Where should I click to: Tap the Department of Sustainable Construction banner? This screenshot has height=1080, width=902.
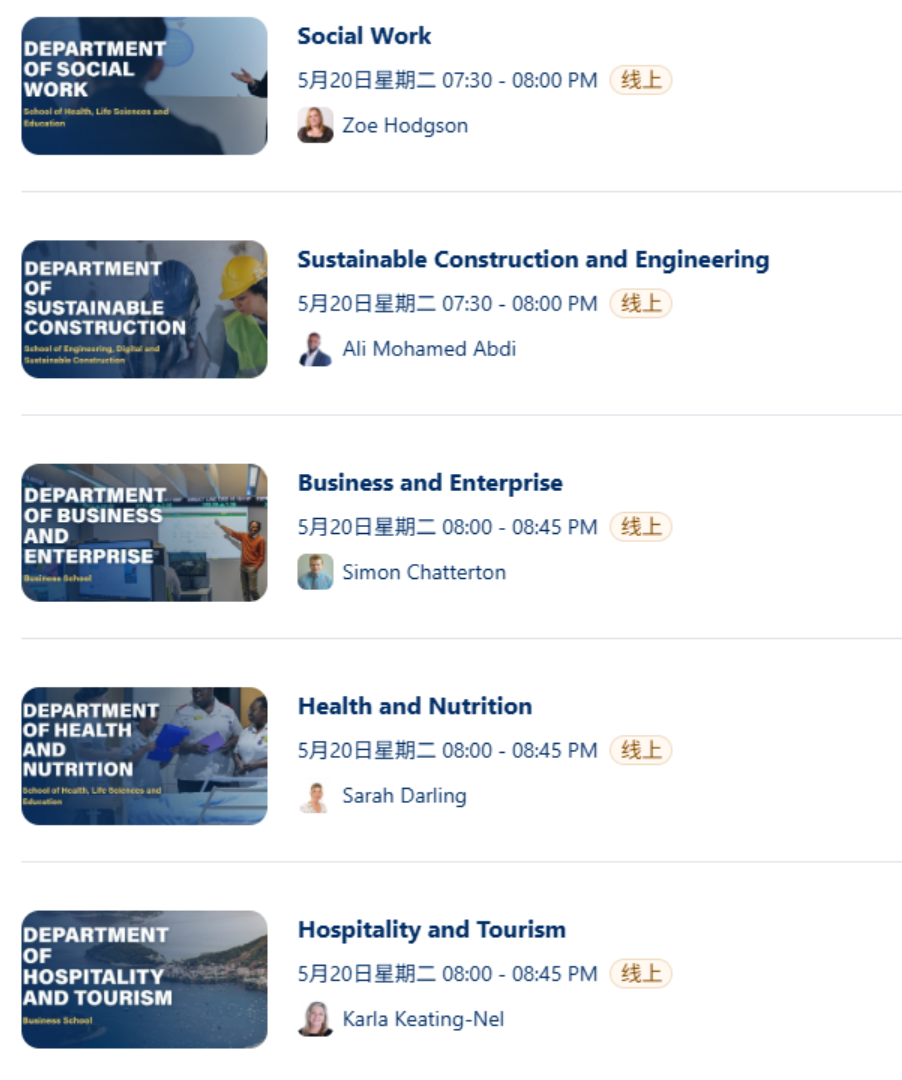[144, 309]
